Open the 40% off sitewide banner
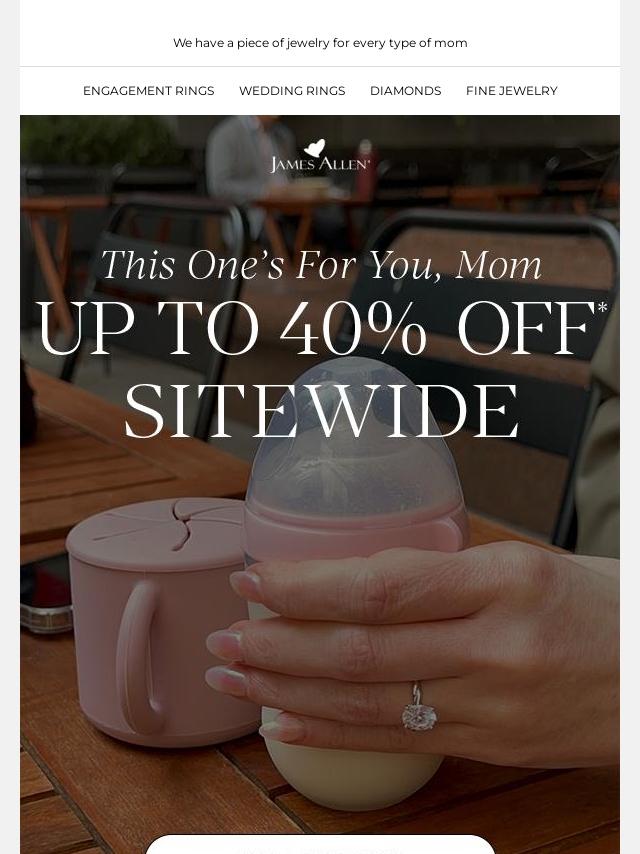Screen dimensions: 640x854 320,370
